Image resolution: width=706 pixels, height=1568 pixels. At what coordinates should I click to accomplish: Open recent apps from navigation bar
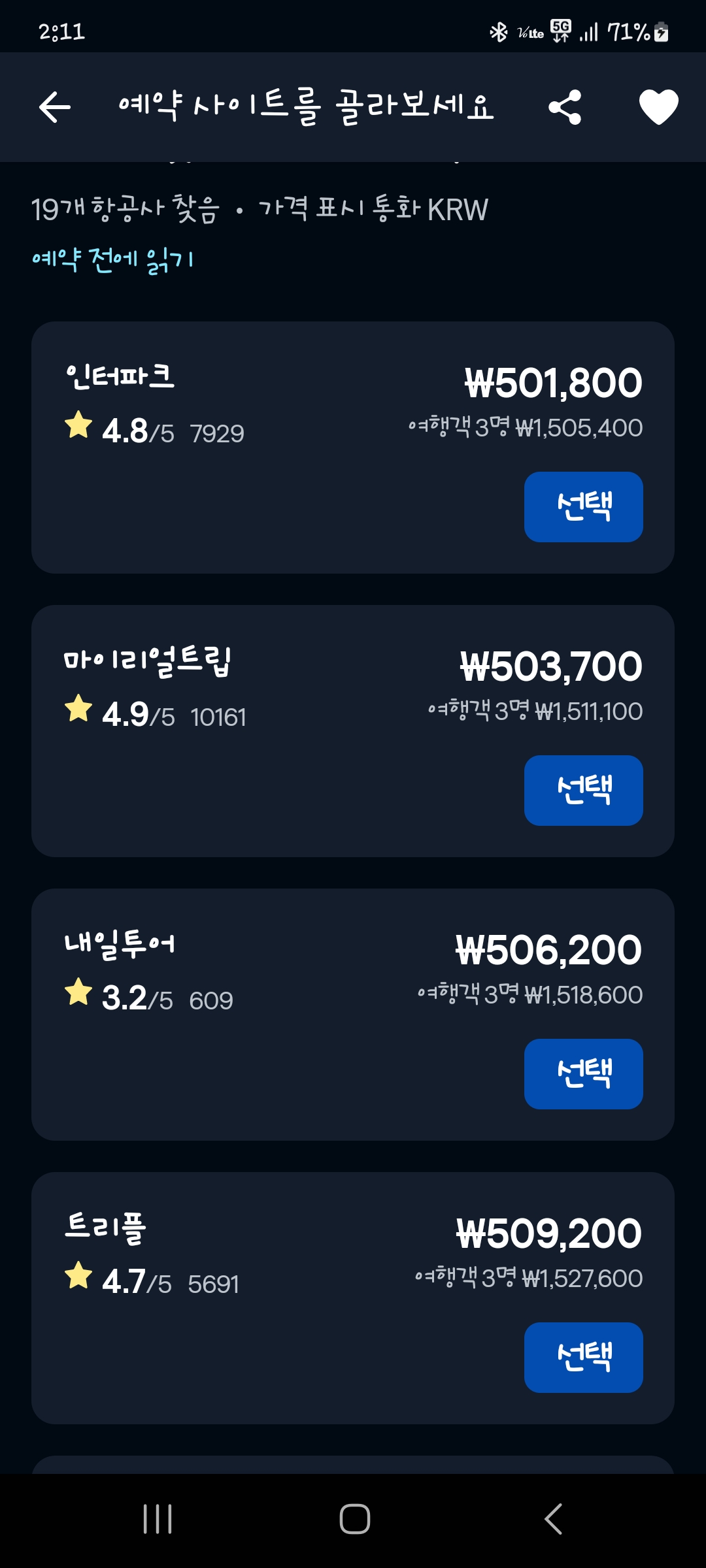pos(158,1519)
